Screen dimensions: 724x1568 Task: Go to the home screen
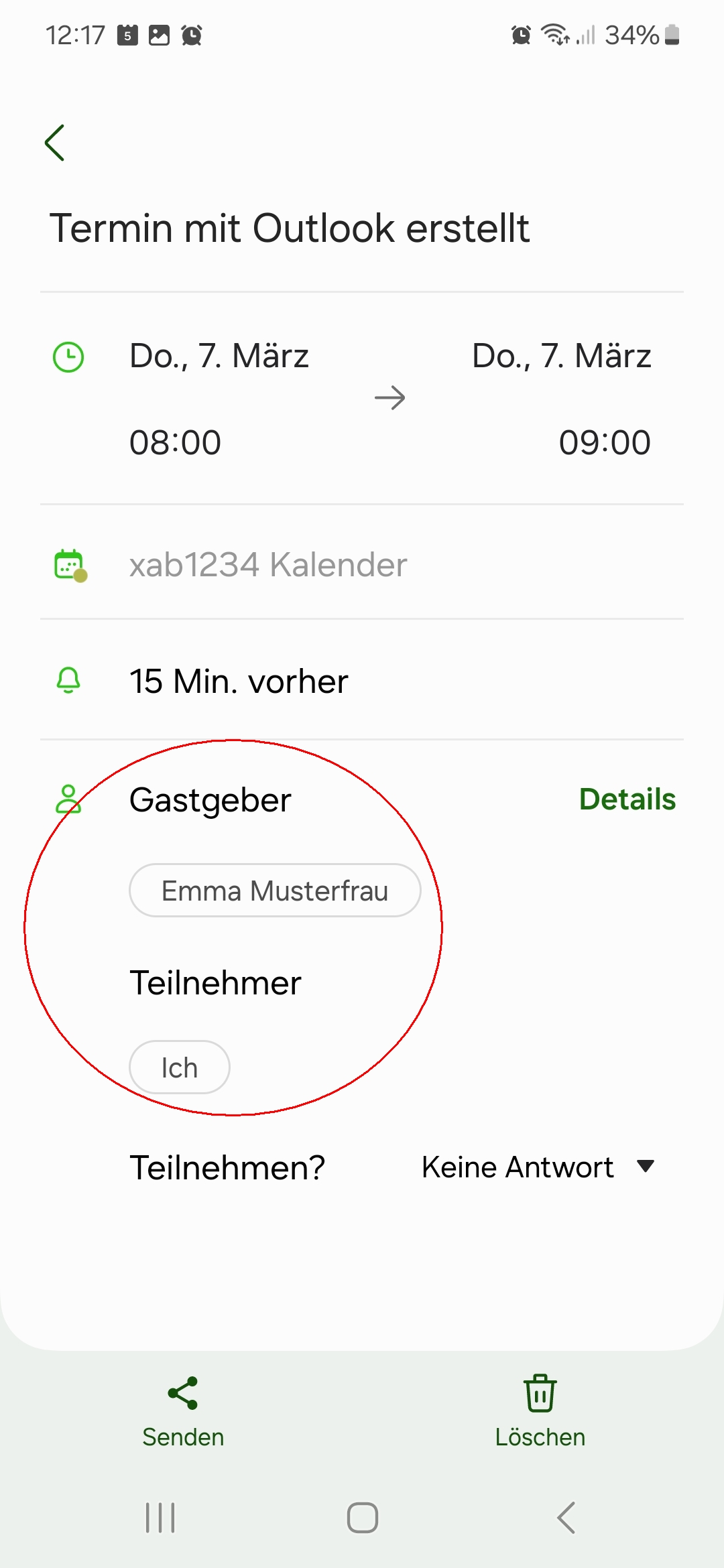tap(362, 1518)
